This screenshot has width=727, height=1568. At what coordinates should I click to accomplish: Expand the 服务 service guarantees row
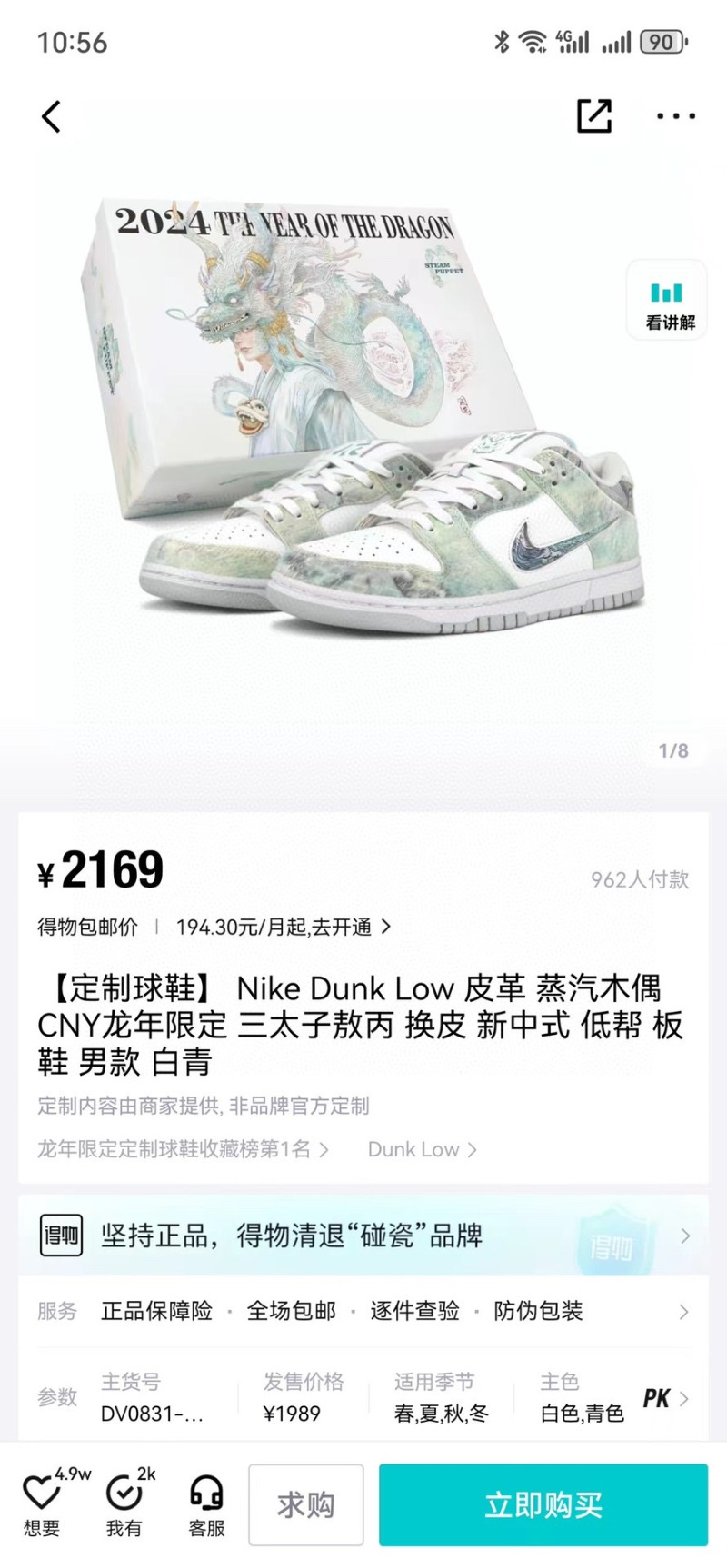click(x=363, y=1311)
